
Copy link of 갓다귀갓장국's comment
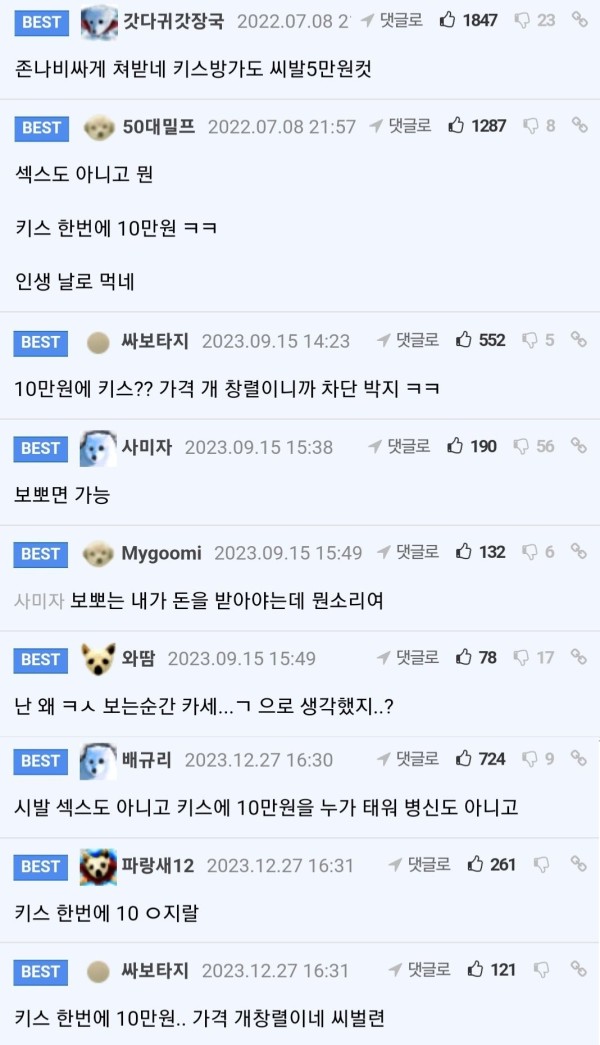coord(579,20)
